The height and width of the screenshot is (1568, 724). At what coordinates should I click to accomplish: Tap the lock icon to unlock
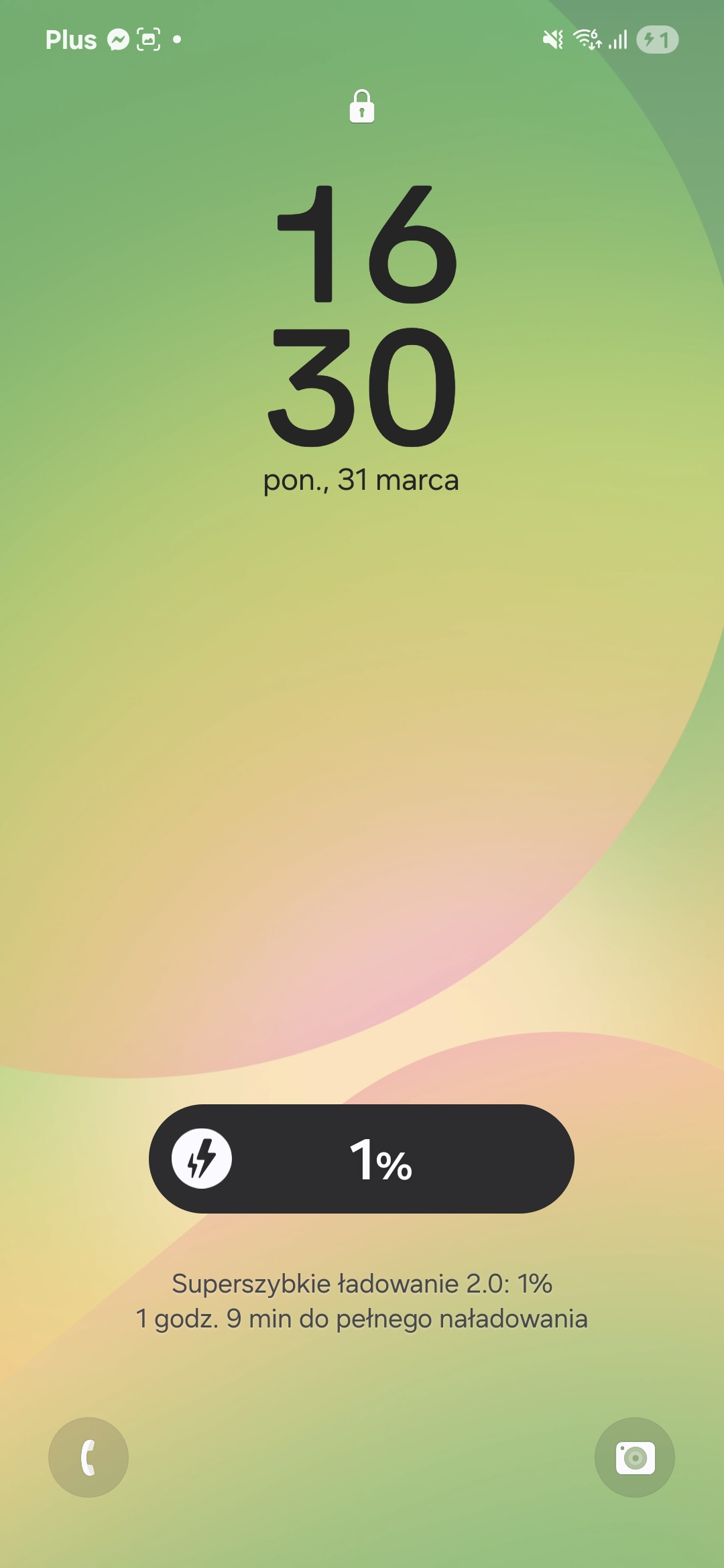pyautogui.click(x=362, y=106)
